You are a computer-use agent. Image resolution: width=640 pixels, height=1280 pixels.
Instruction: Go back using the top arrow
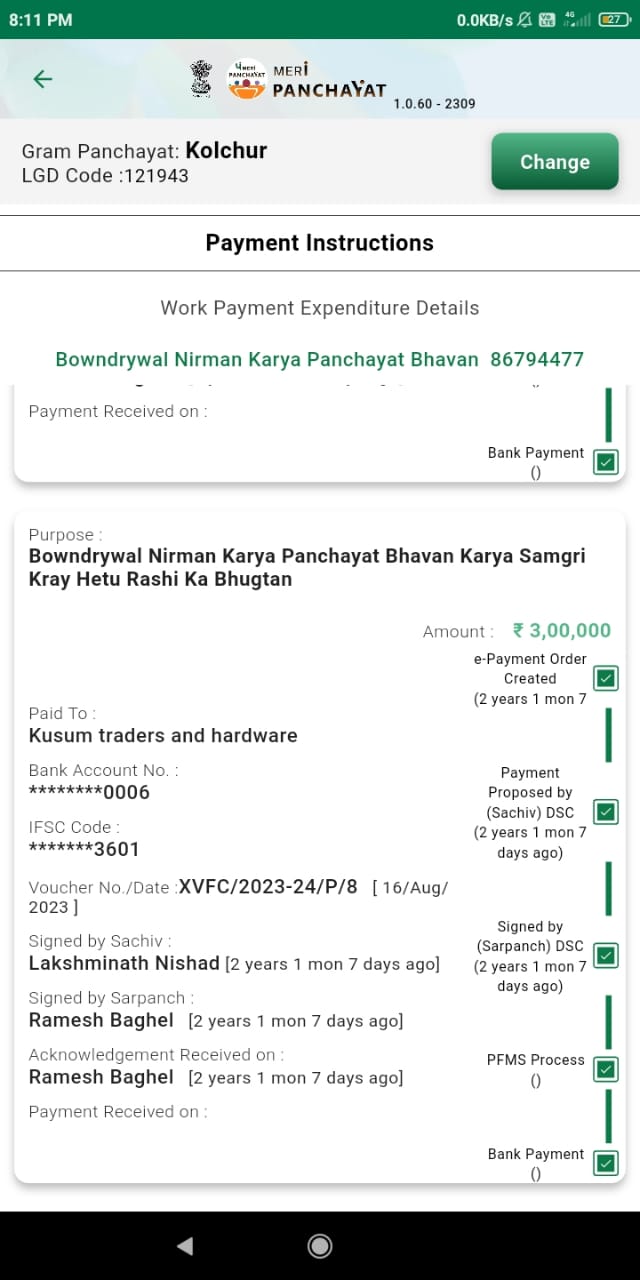(43, 79)
